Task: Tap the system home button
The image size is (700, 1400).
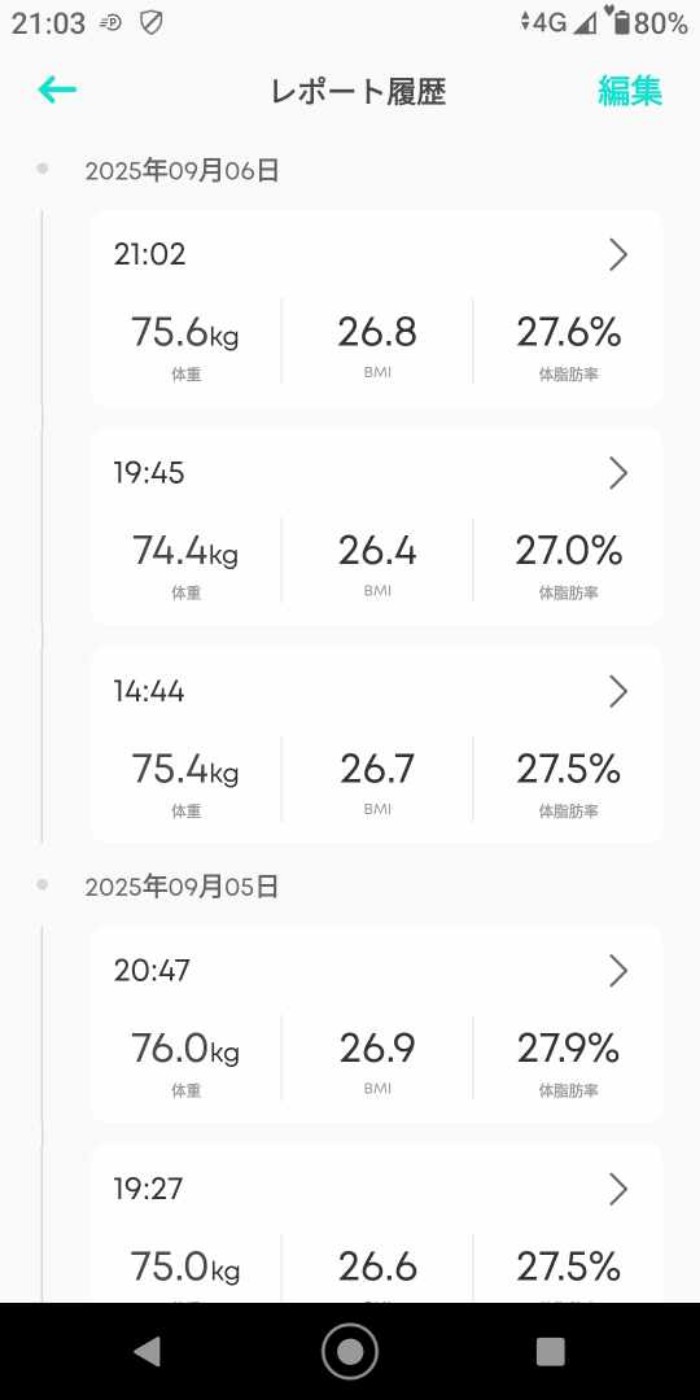Action: pyautogui.click(x=350, y=1351)
